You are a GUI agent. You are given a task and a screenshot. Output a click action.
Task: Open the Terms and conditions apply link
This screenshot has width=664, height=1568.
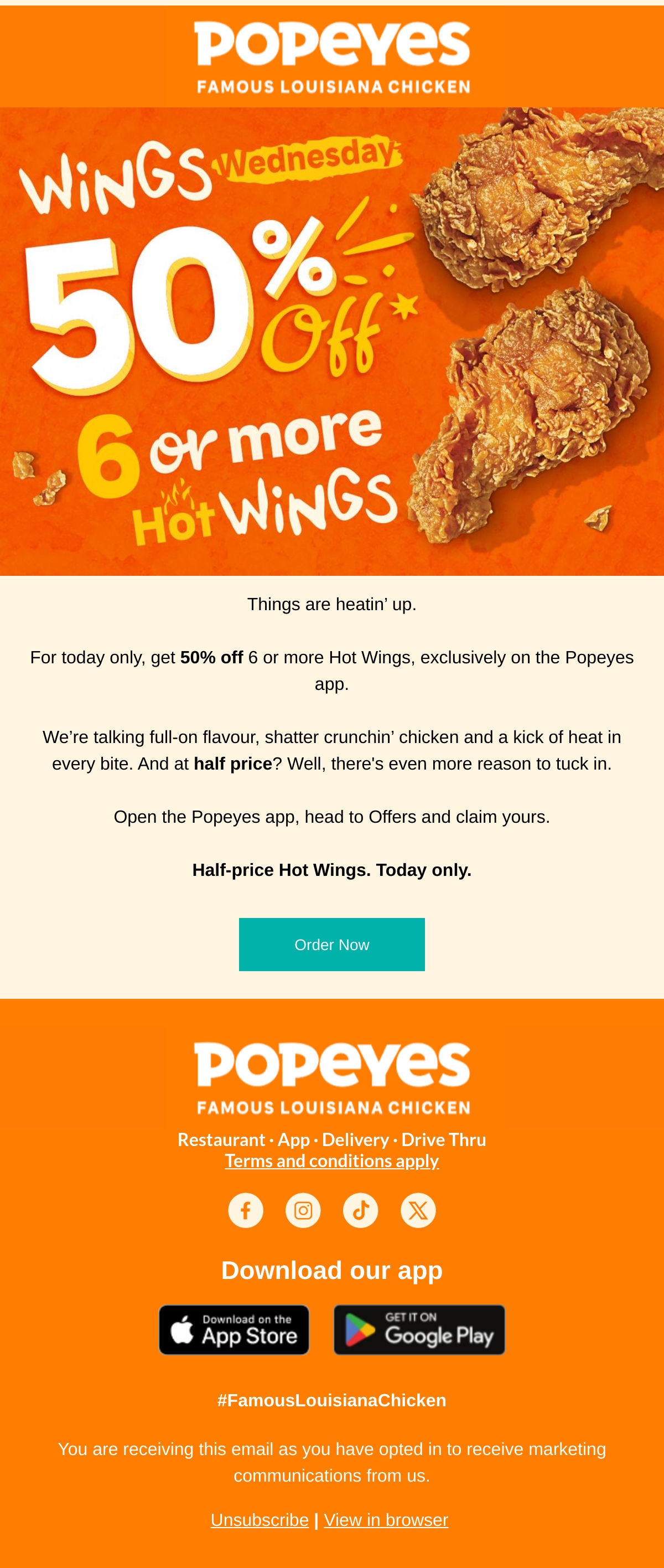pos(332,1161)
